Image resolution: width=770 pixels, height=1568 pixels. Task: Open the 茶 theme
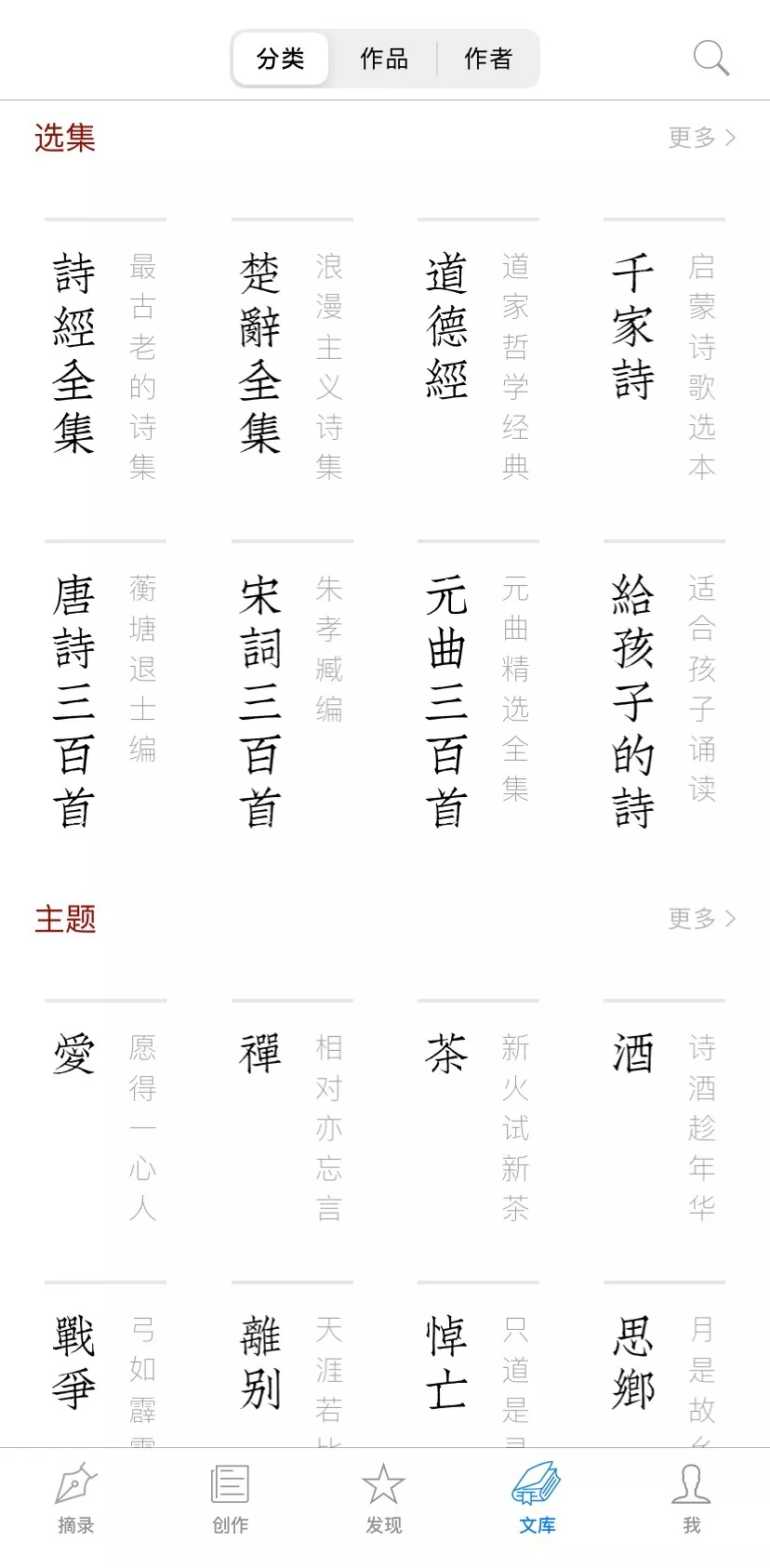pos(477,1116)
